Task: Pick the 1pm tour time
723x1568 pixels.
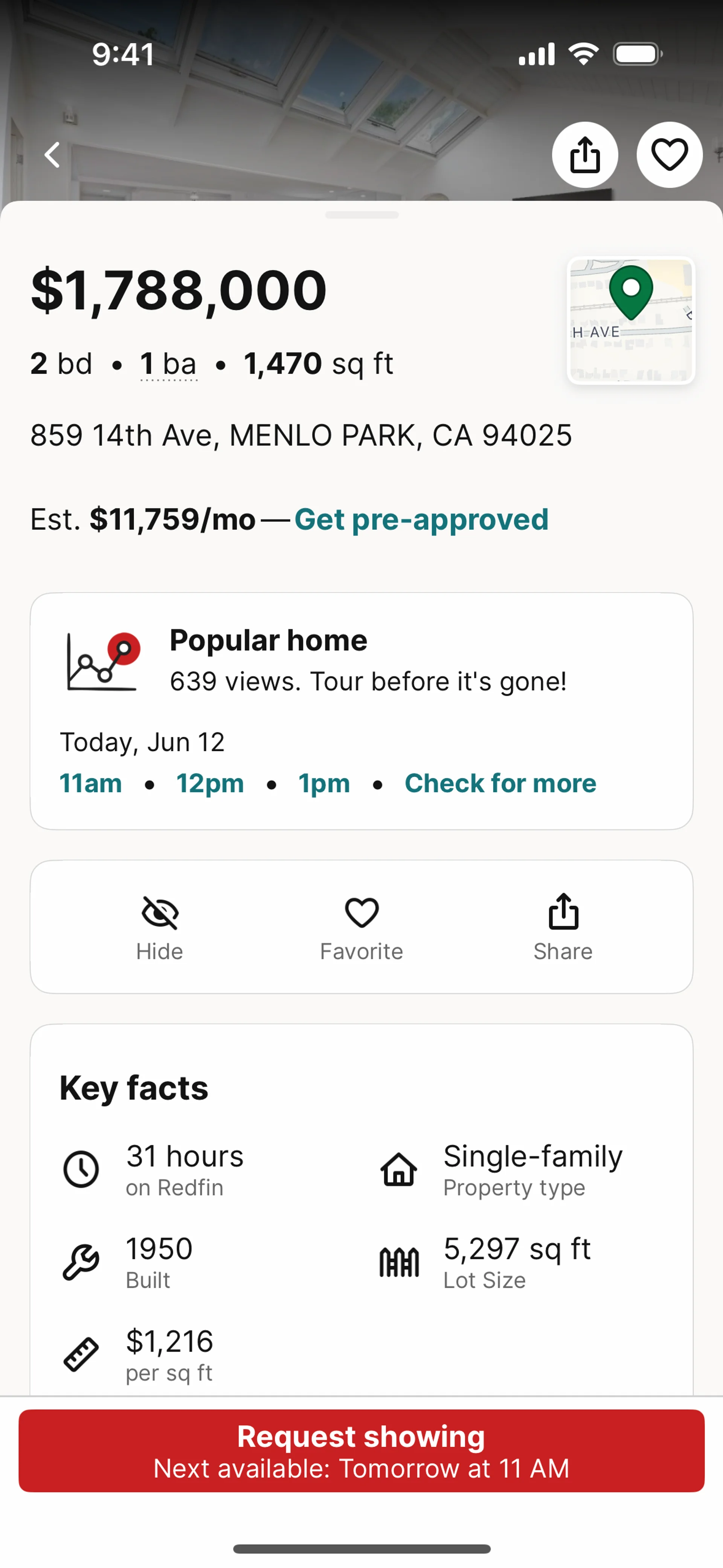Action: [324, 783]
